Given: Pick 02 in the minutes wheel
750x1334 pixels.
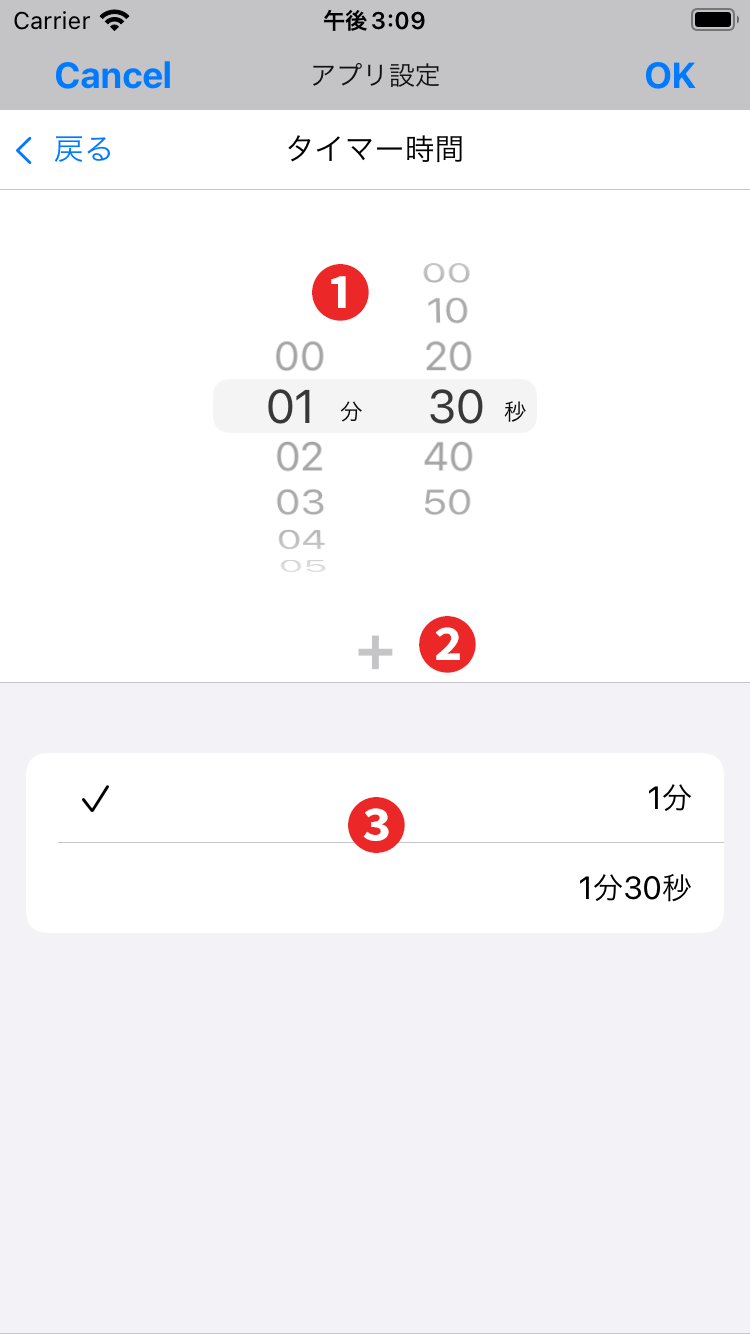Looking at the screenshot, I should pyautogui.click(x=300, y=457).
